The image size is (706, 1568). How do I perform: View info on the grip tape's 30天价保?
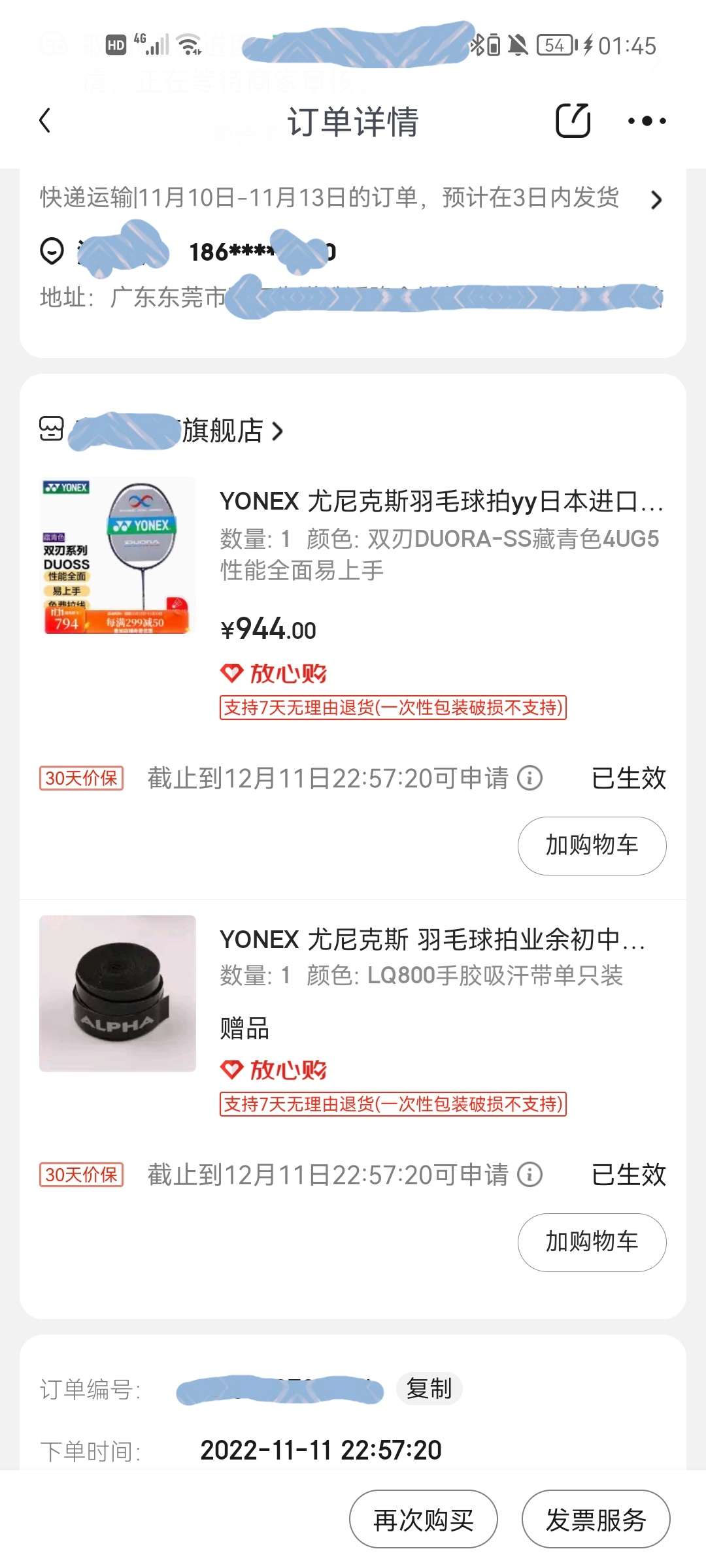tap(529, 1175)
